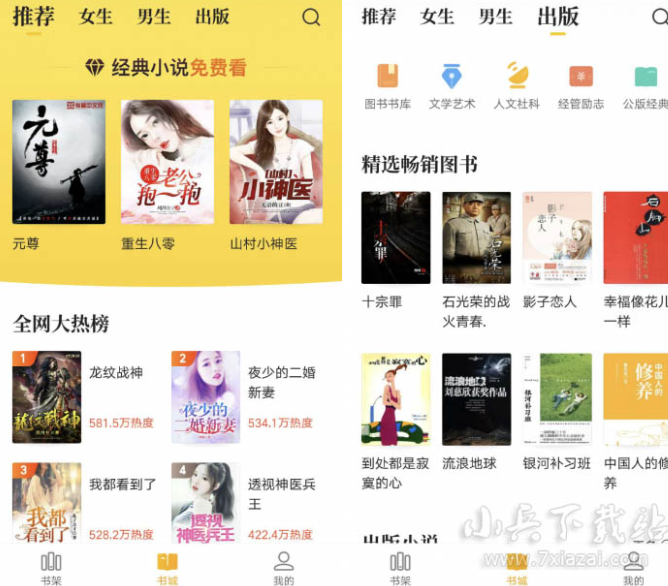Select the book 流浪地球
668x586 pixels.
point(476,399)
